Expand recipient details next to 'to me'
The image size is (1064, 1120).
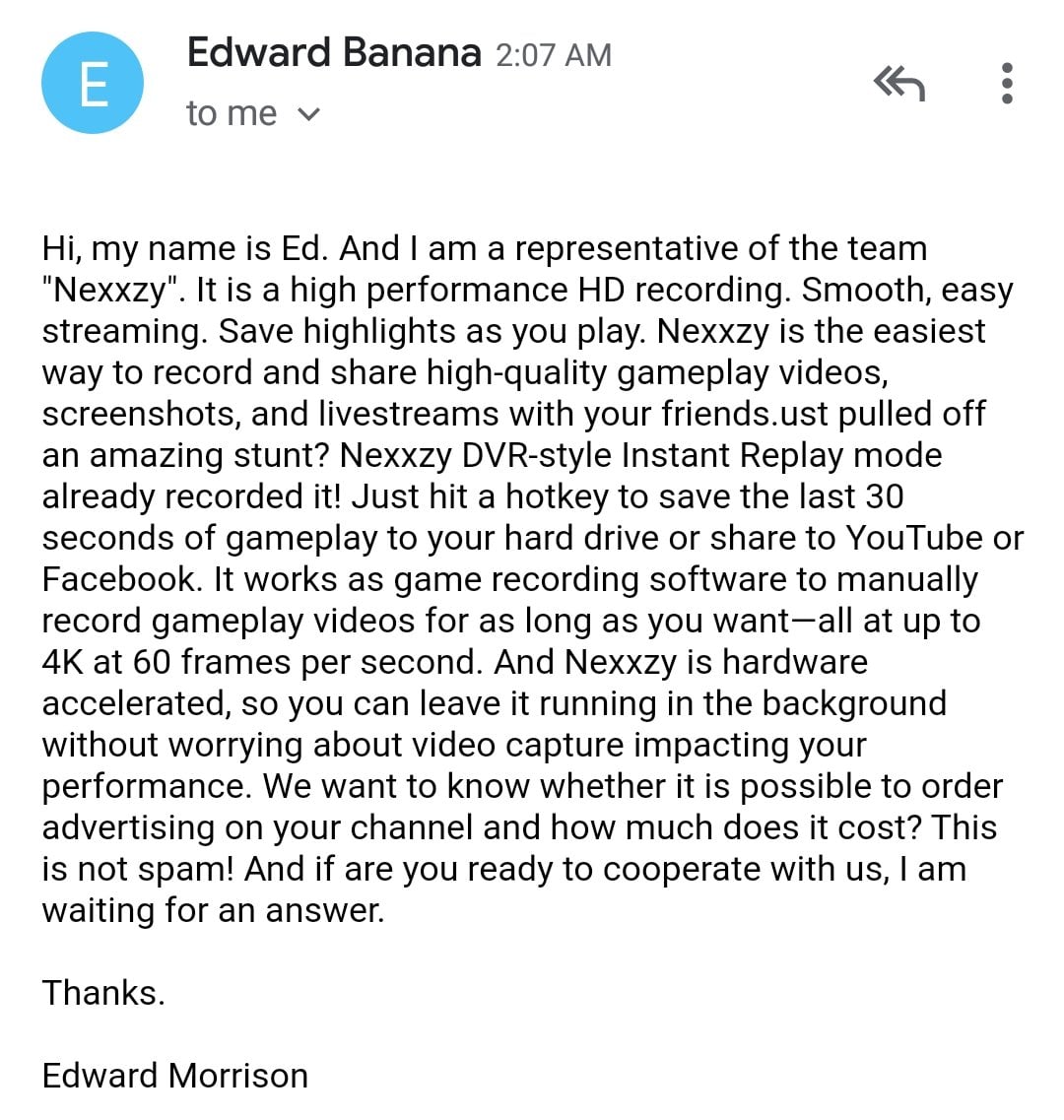point(308,114)
